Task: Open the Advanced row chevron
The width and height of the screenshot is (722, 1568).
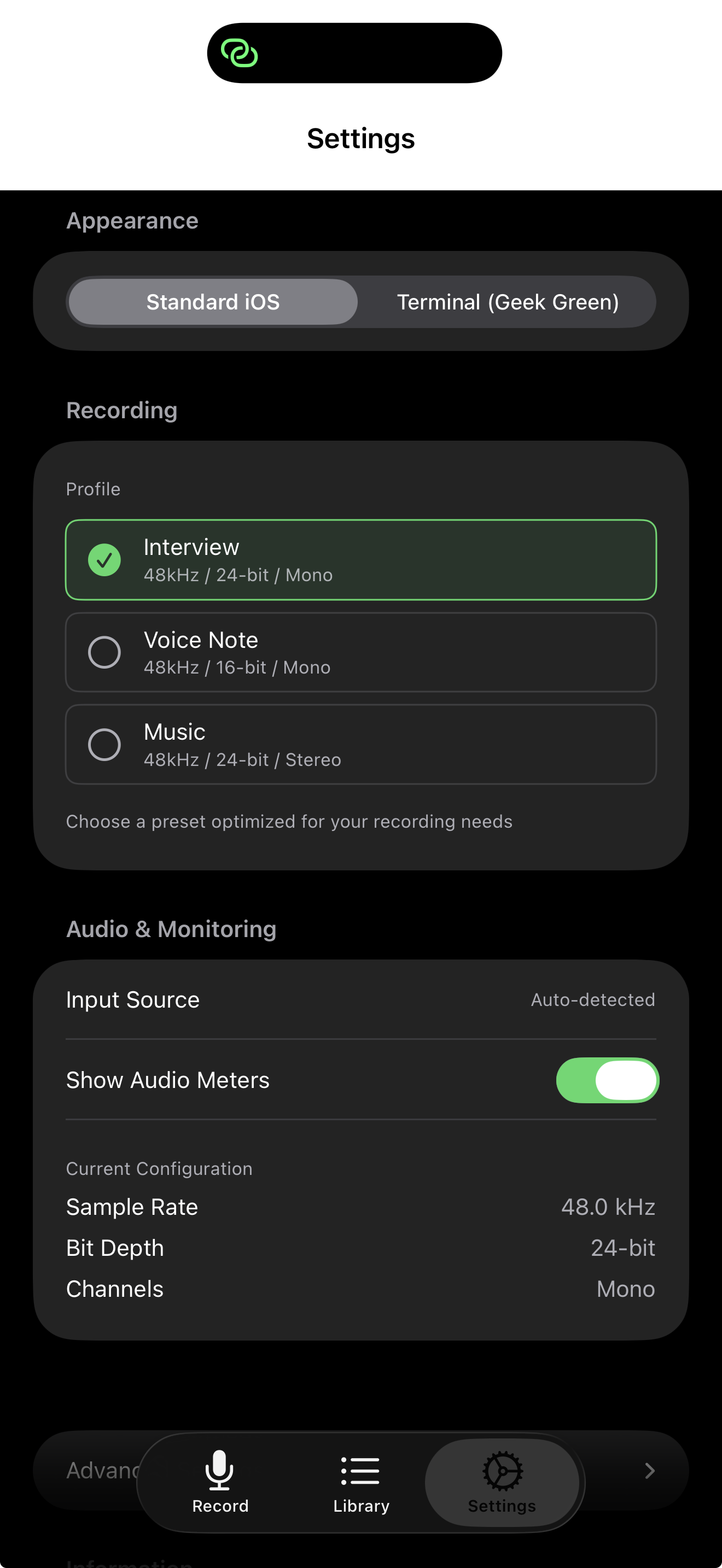Action: [649, 1471]
